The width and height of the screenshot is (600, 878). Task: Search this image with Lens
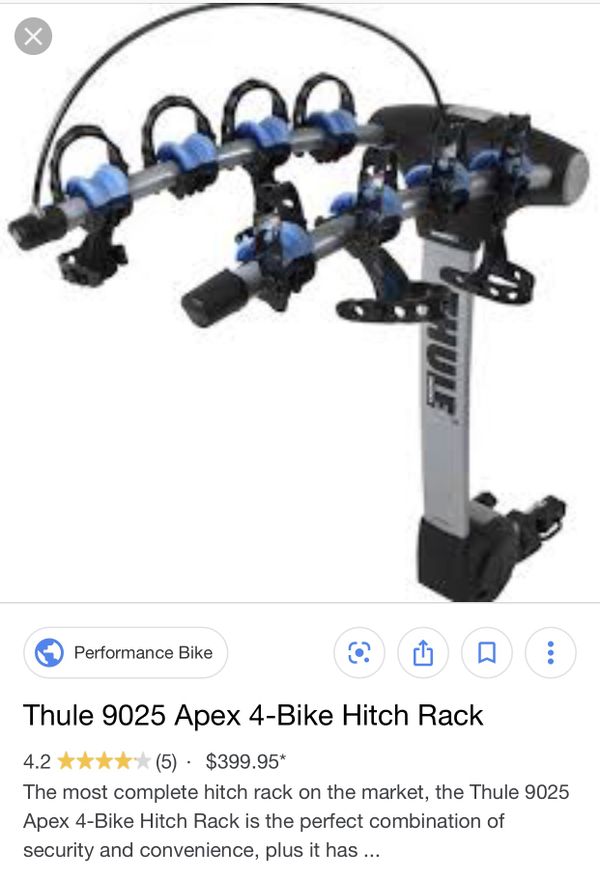tap(359, 653)
